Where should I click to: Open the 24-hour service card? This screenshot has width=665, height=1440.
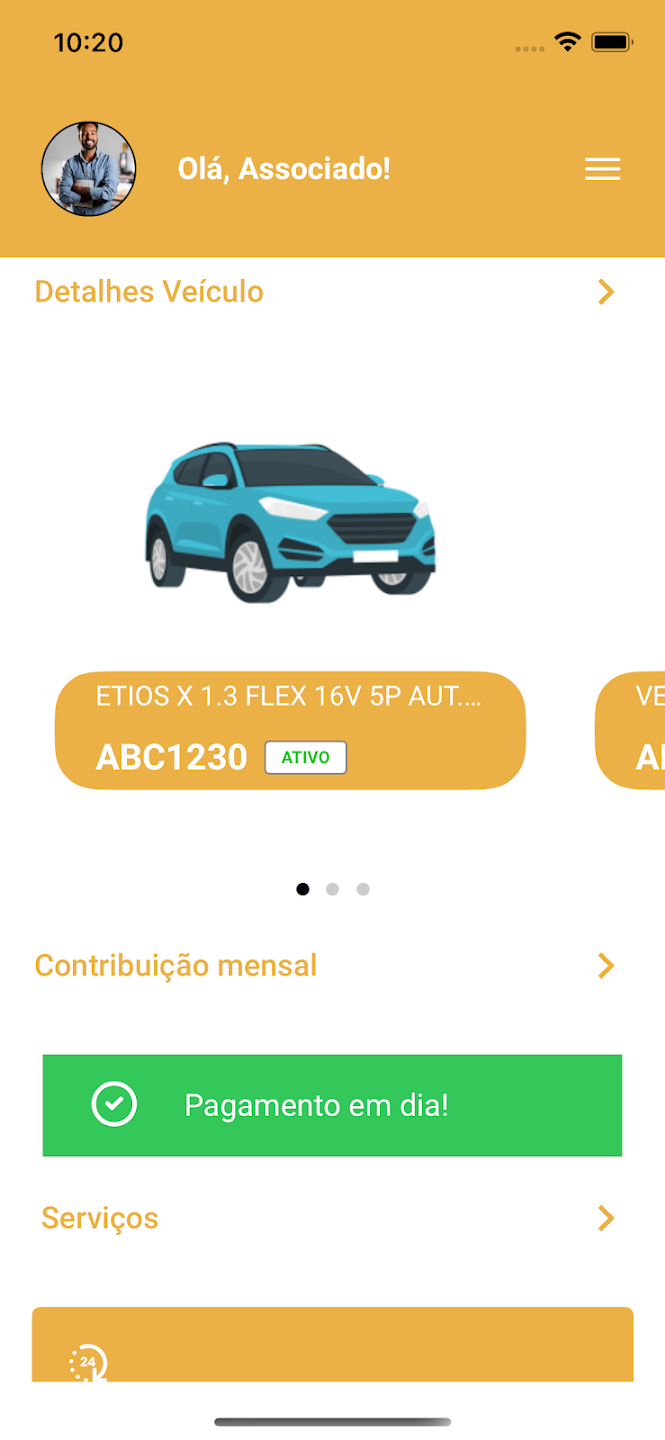[x=332, y=1345]
